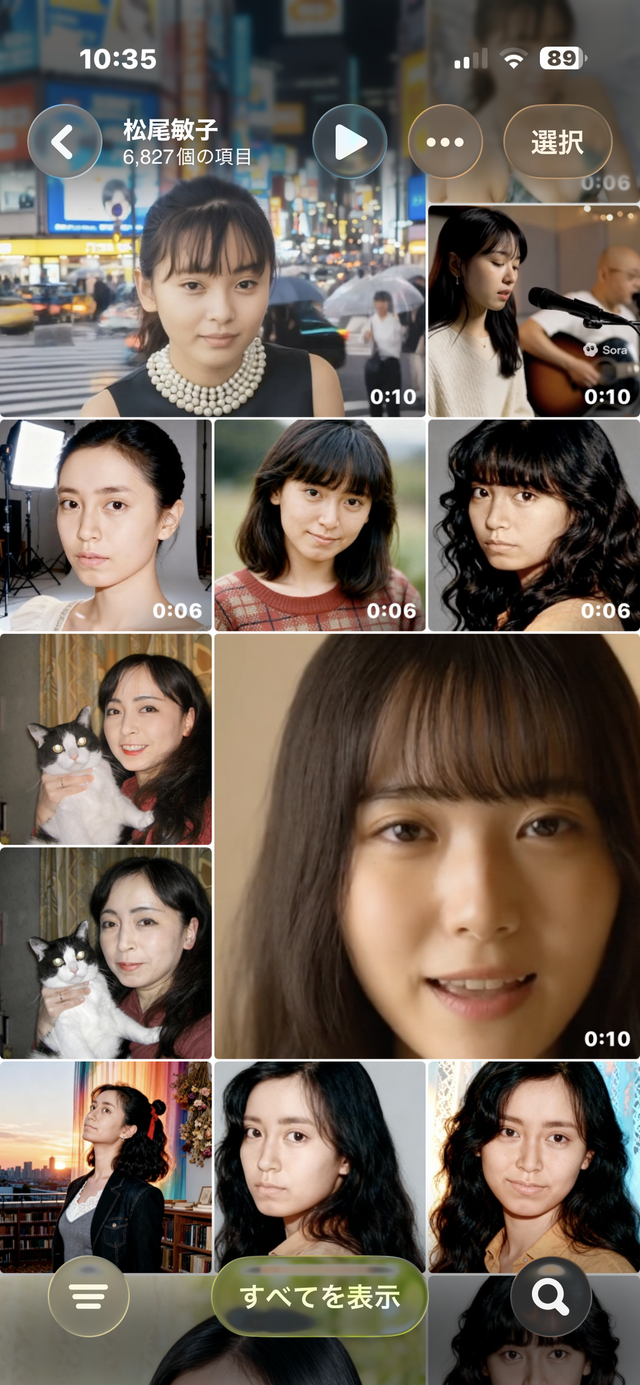Open the video with pearl necklace

pyautogui.click(x=212, y=310)
